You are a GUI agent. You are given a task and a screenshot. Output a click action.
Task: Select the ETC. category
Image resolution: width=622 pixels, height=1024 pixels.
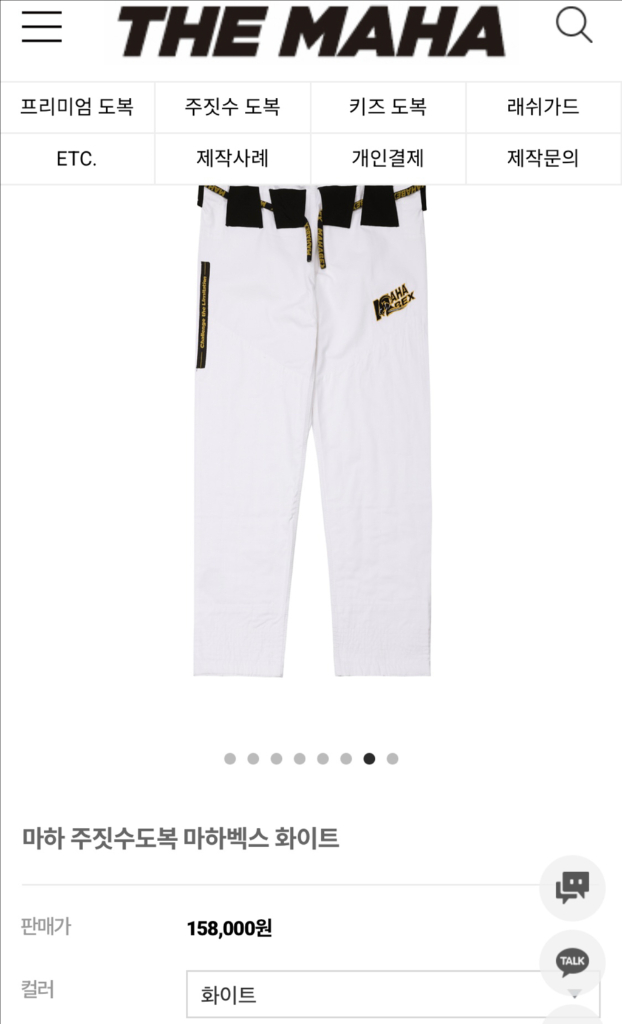coord(77,159)
